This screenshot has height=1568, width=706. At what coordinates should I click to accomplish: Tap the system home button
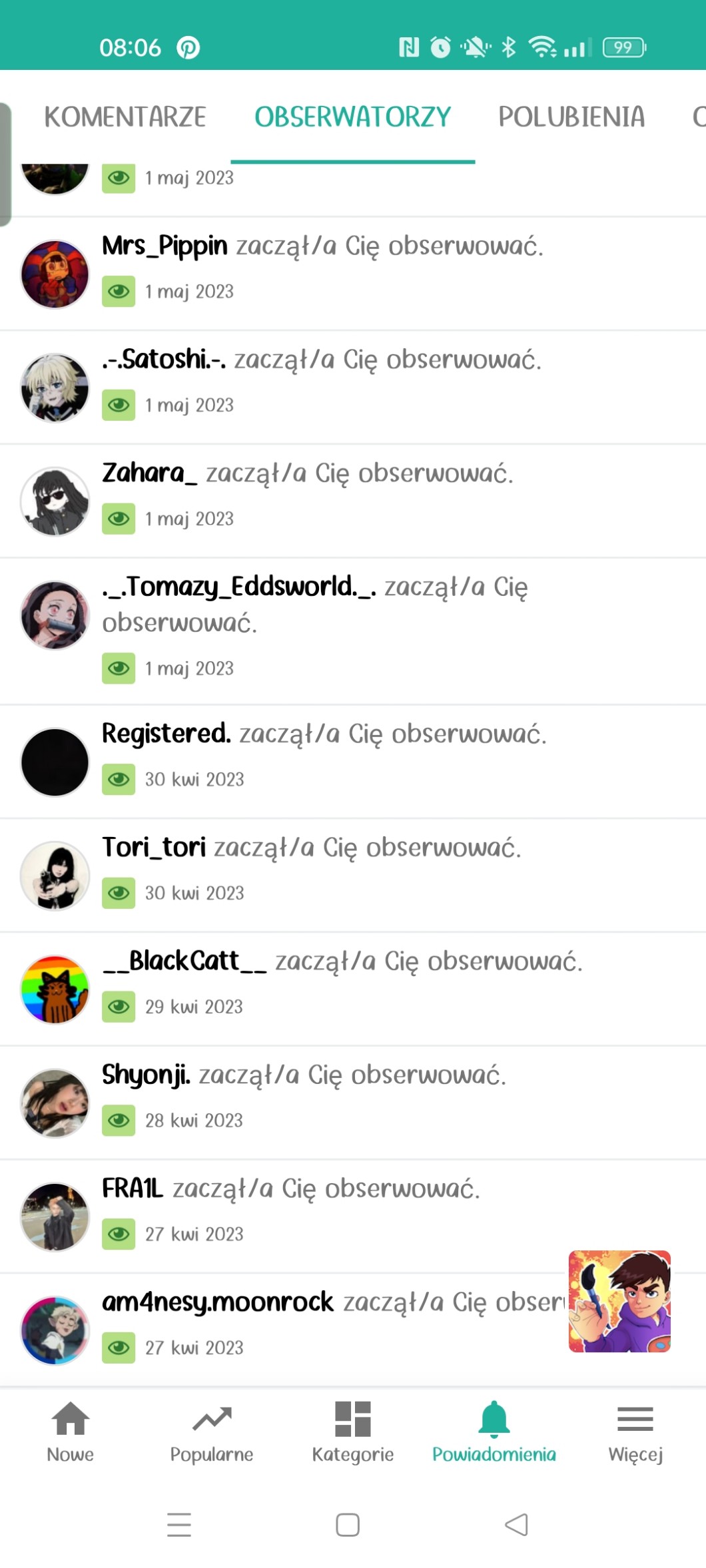(x=348, y=1525)
